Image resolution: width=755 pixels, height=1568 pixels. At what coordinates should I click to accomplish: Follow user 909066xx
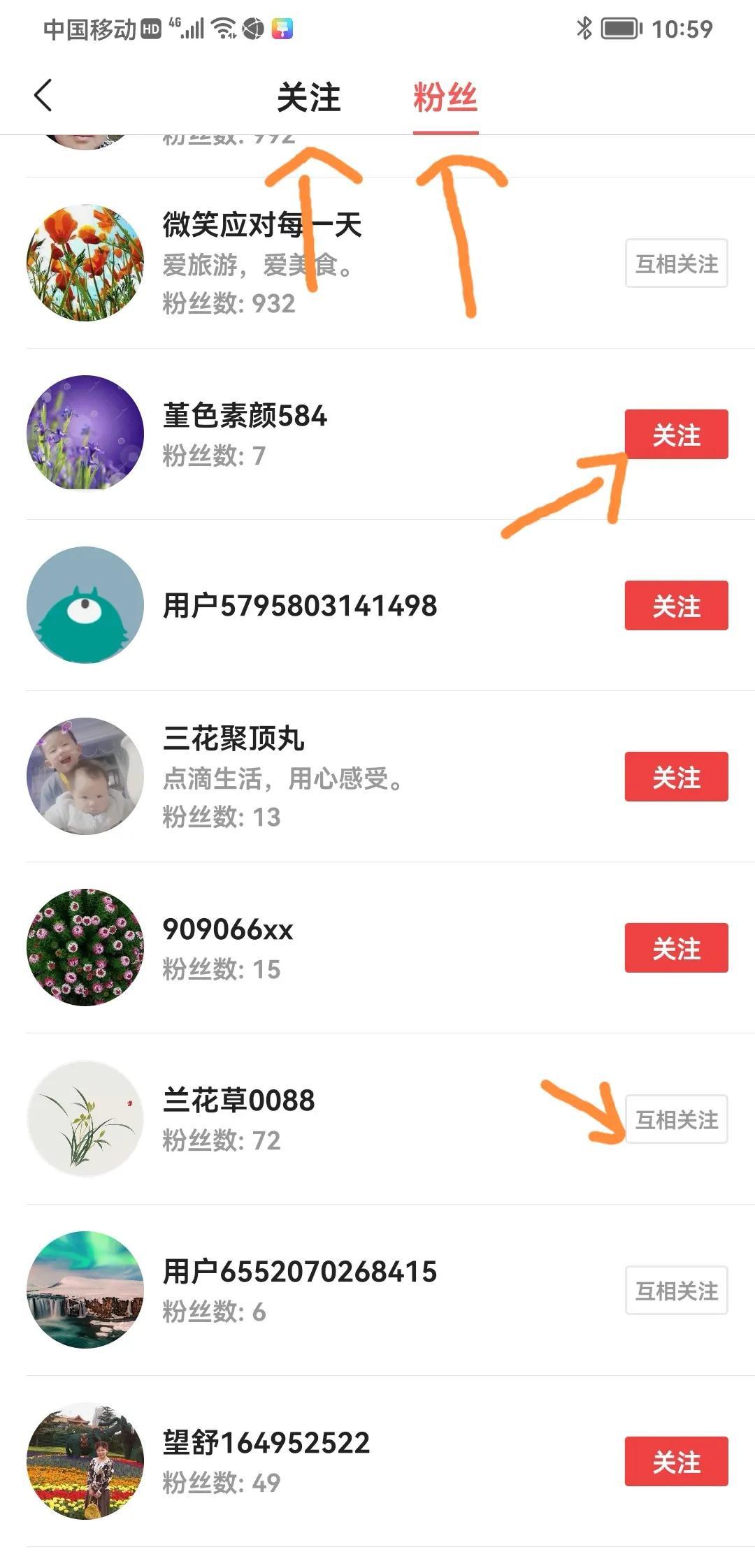(x=676, y=948)
